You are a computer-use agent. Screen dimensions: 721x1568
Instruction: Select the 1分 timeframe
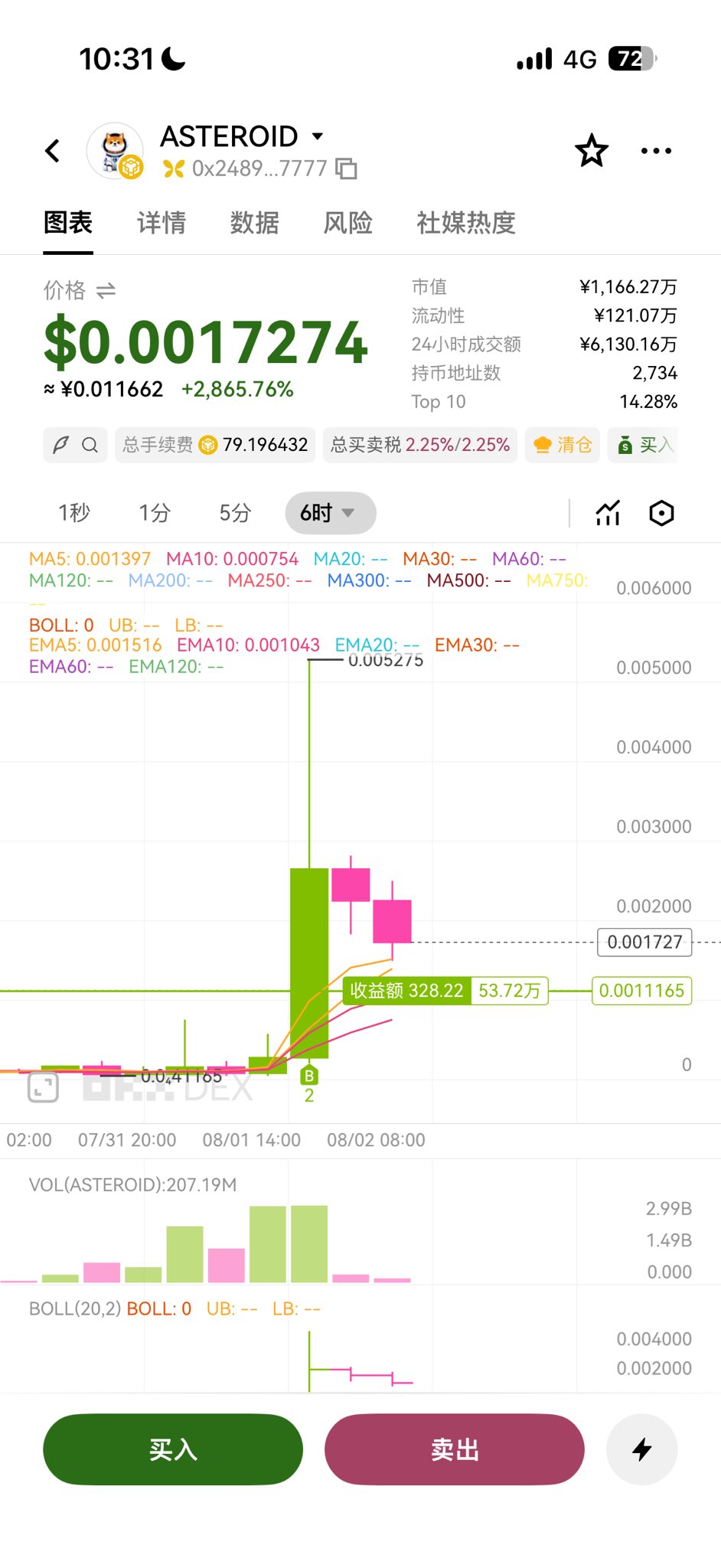point(155,513)
